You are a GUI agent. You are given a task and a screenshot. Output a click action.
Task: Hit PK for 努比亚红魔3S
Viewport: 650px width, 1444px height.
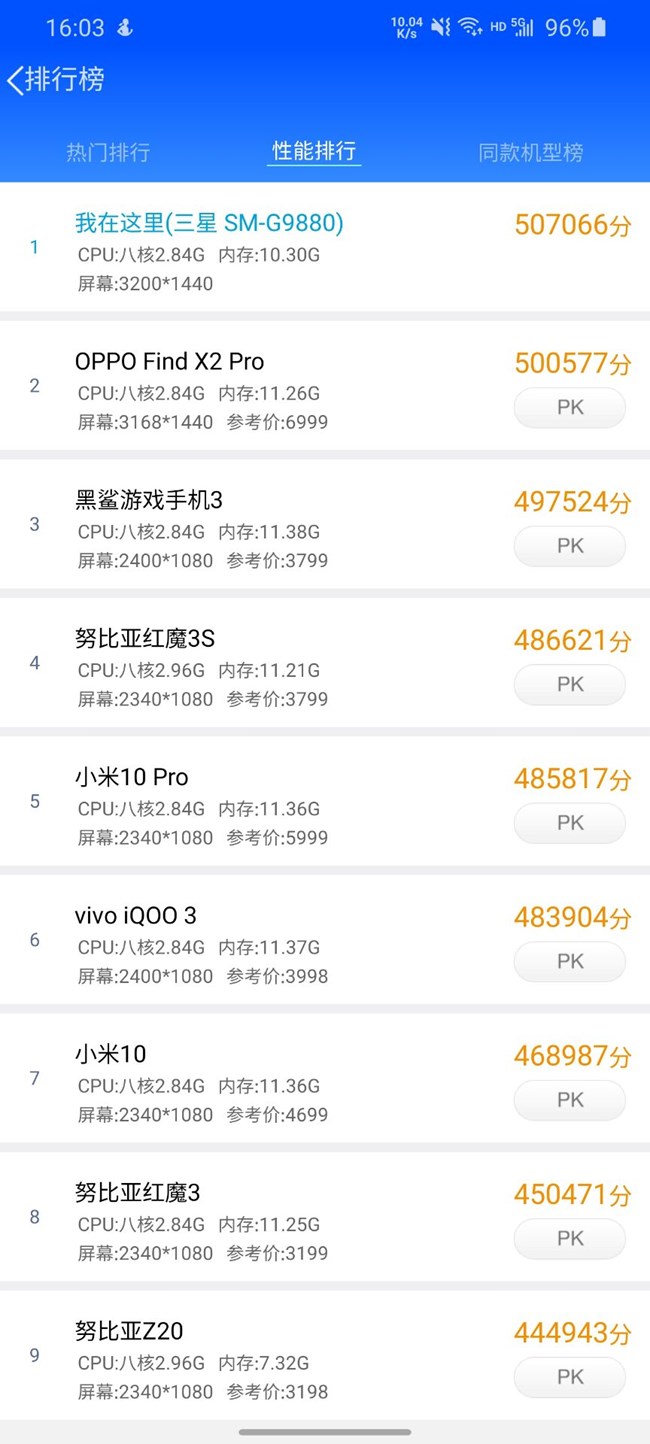tap(569, 685)
